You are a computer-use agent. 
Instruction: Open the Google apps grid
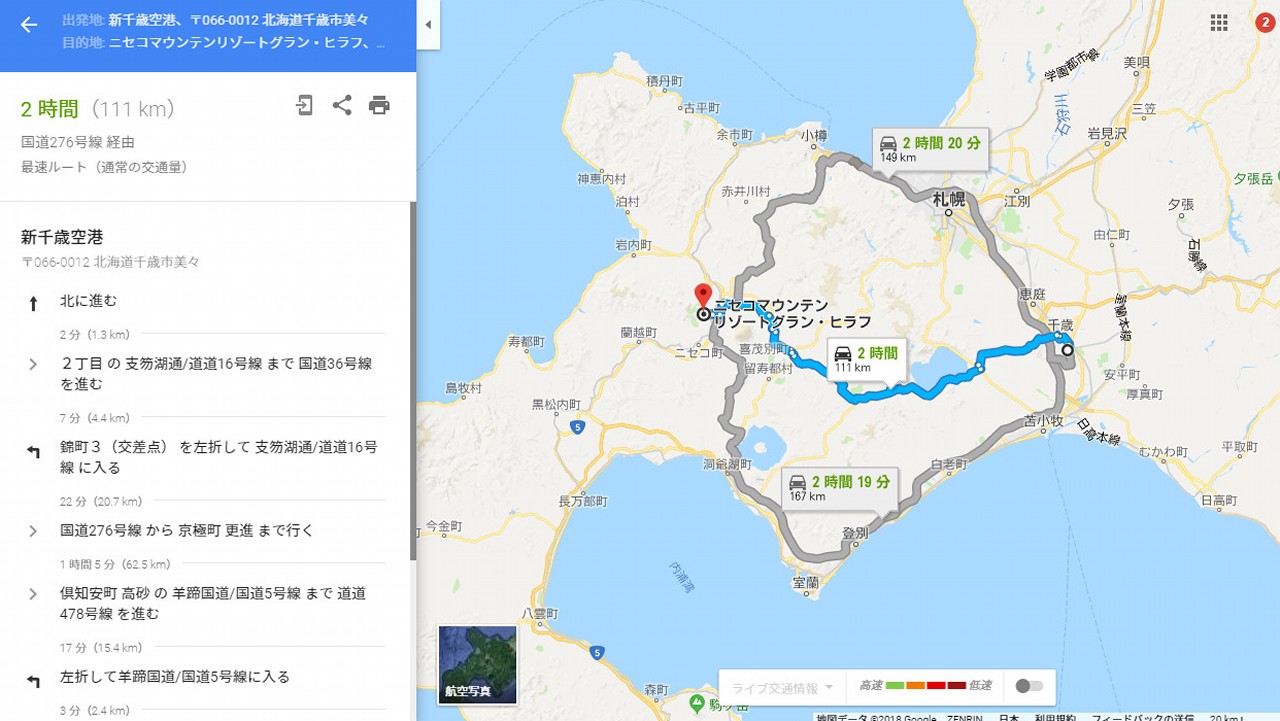coord(1218,23)
